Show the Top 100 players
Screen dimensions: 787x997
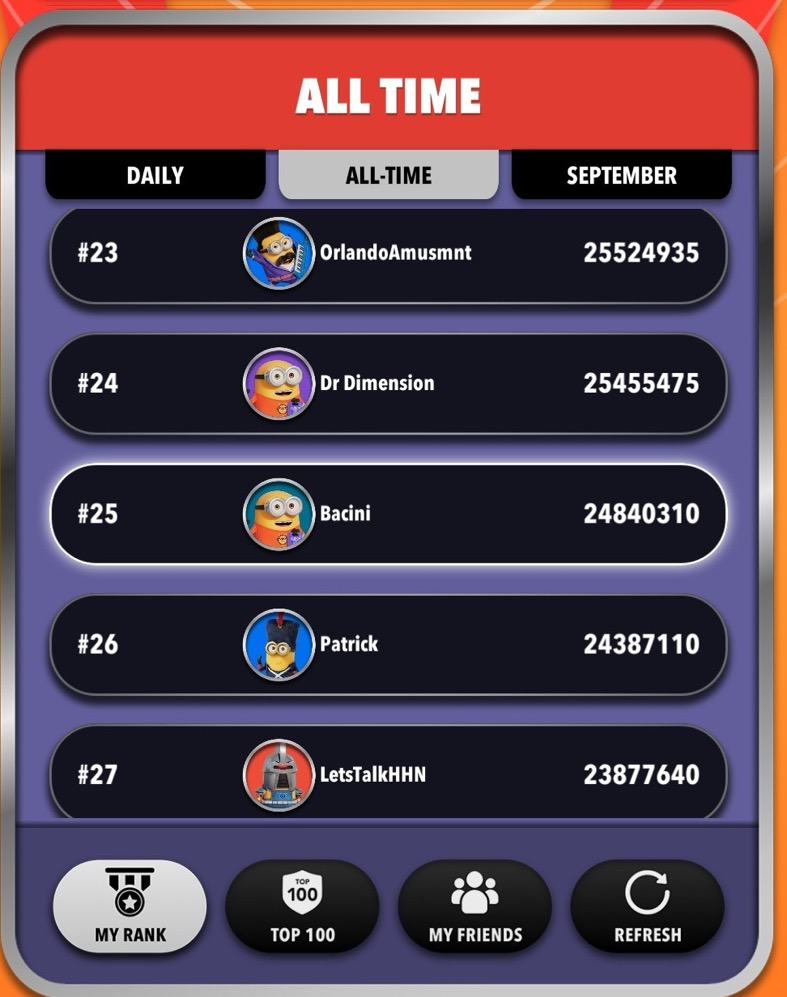click(302, 906)
